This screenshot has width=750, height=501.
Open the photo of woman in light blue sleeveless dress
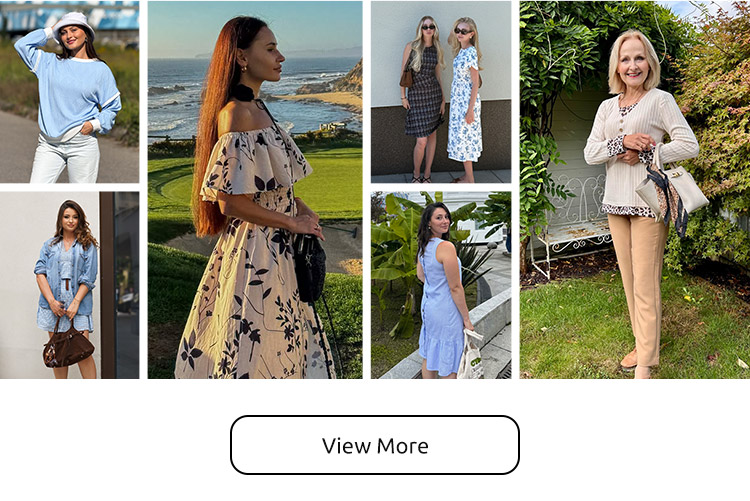pyautogui.click(x=440, y=285)
